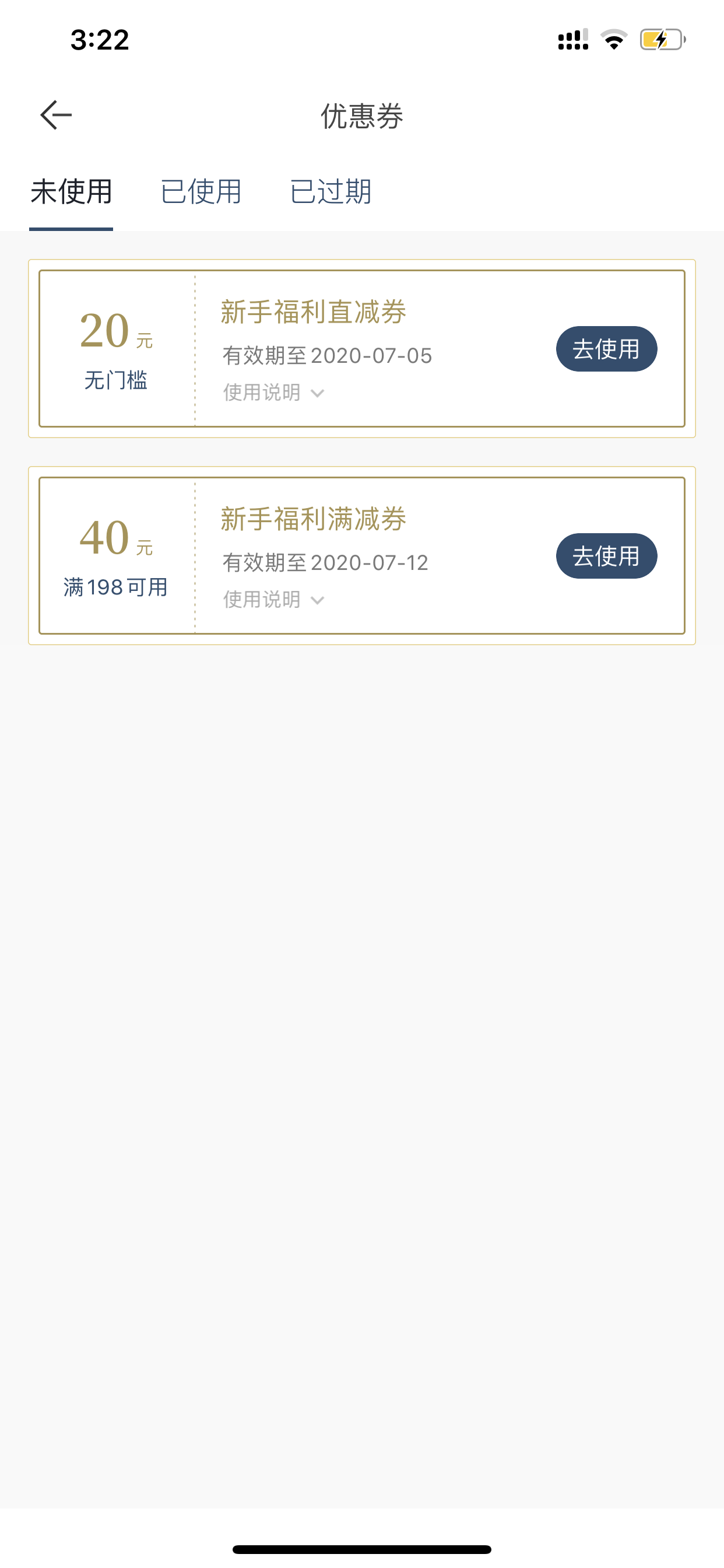724x1568 pixels.
Task: Select the 未使用 tab
Action: (x=71, y=192)
